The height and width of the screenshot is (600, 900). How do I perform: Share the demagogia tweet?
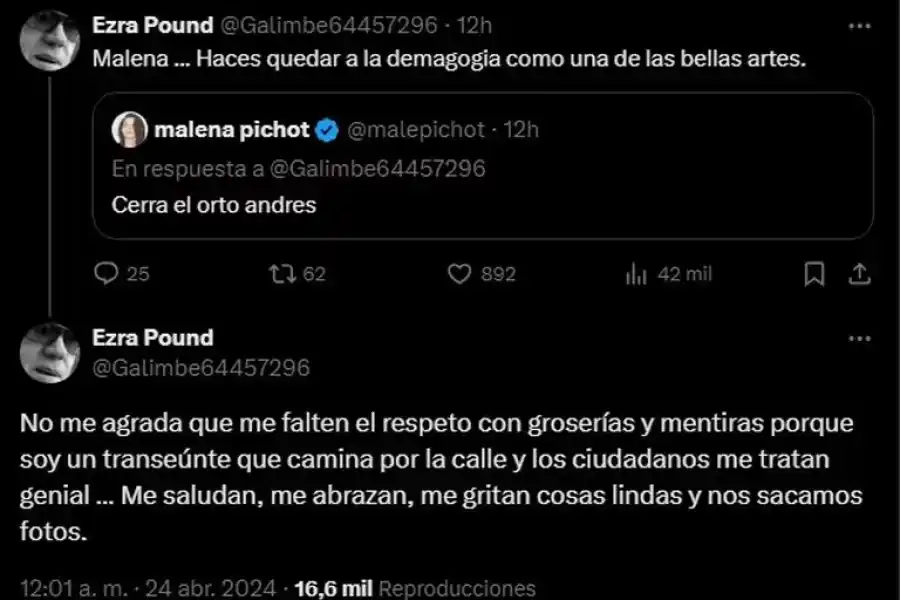pyautogui.click(x=858, y=273)
